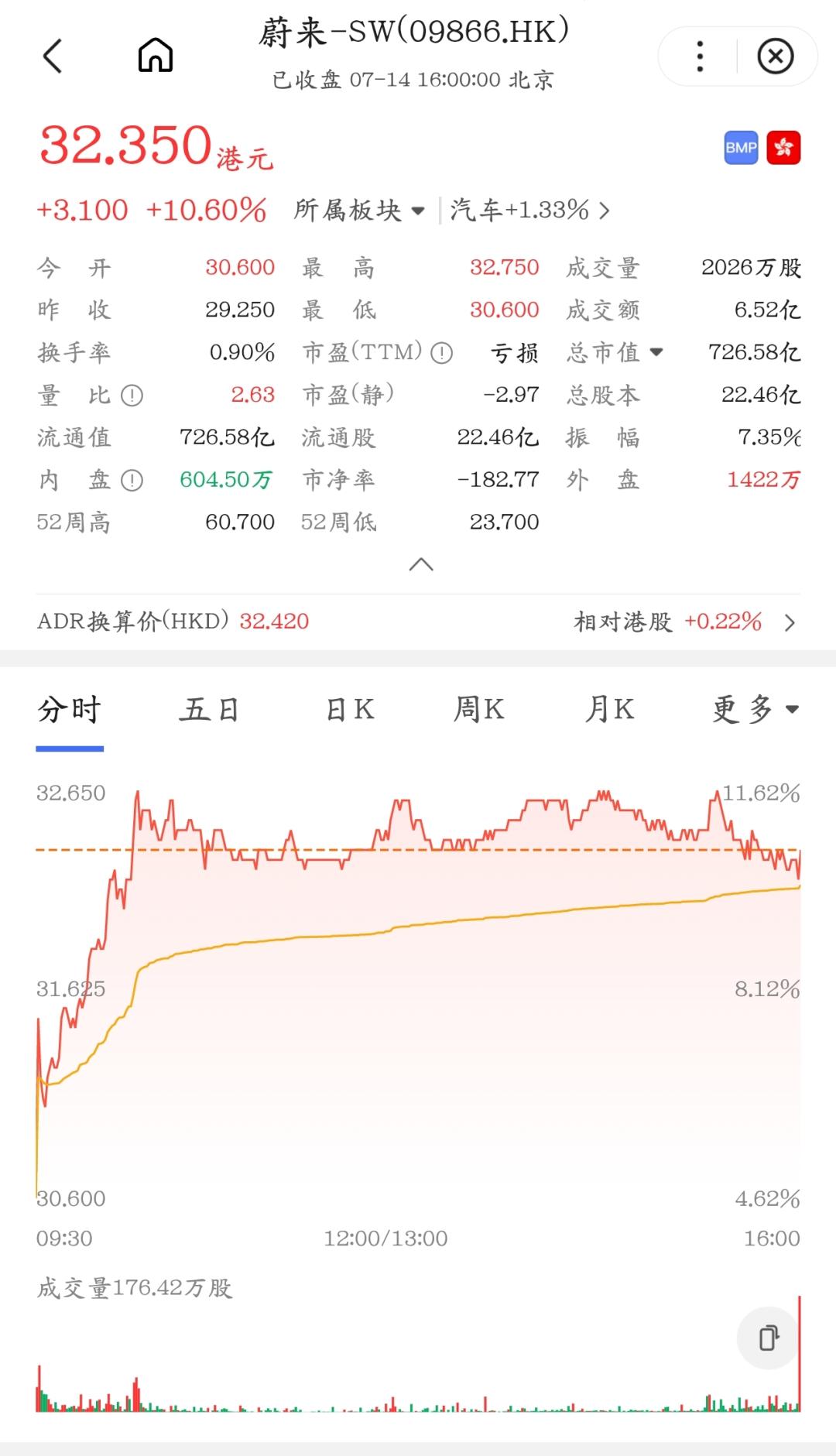This screenshot has height=1456, width=836.
Task: Expand the 所属板块 dropdown
Action: (359, 211)
